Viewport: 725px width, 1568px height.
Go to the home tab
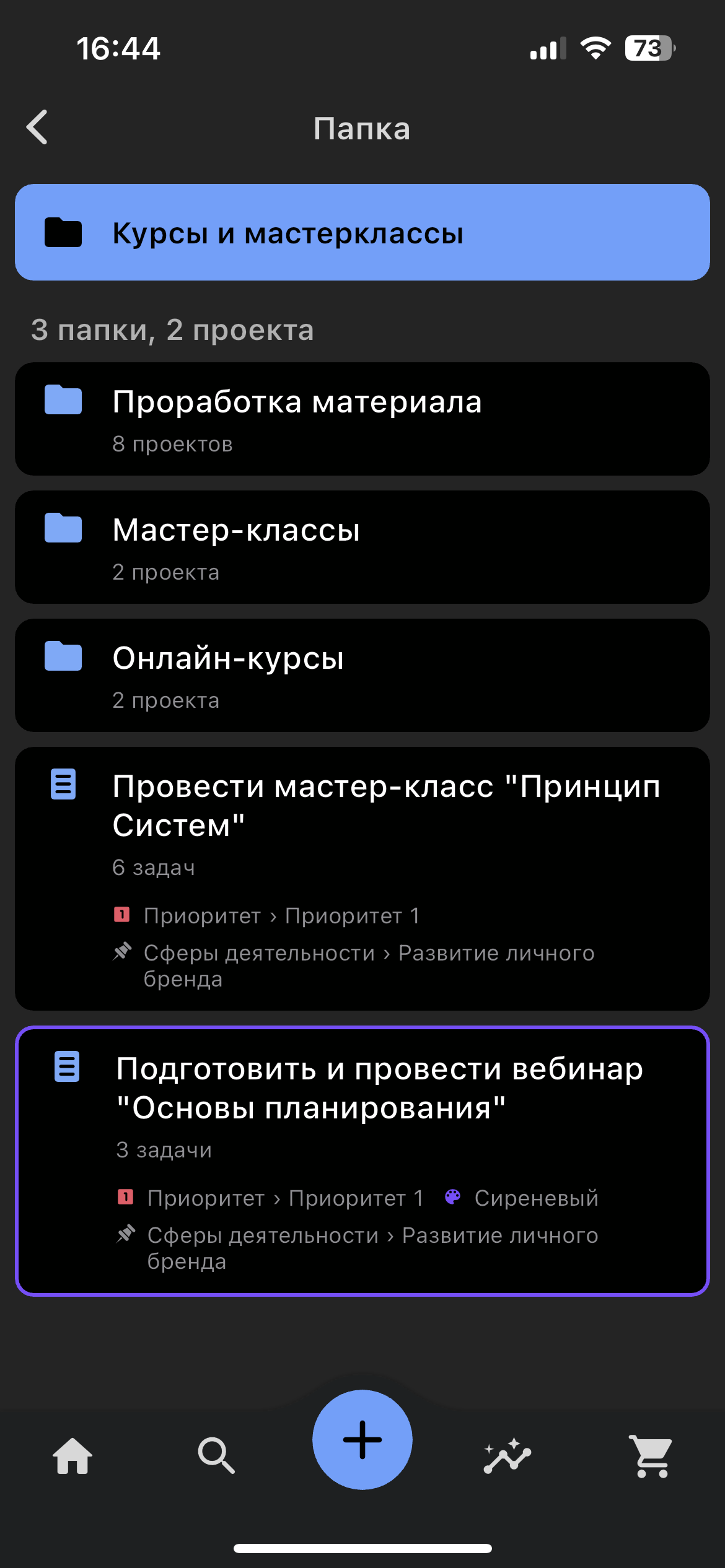pos(72,1456)
